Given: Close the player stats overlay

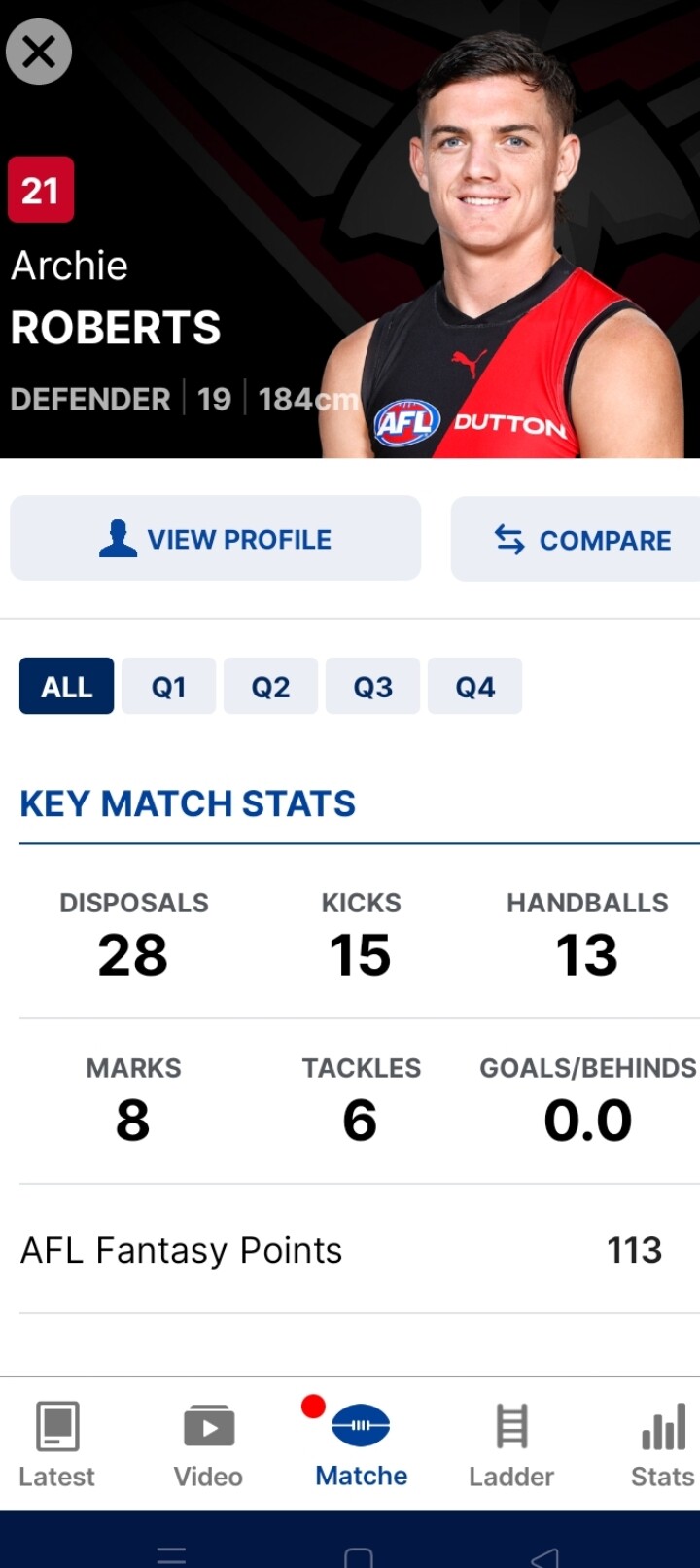Looking at the screenshot, I should 39,52.
